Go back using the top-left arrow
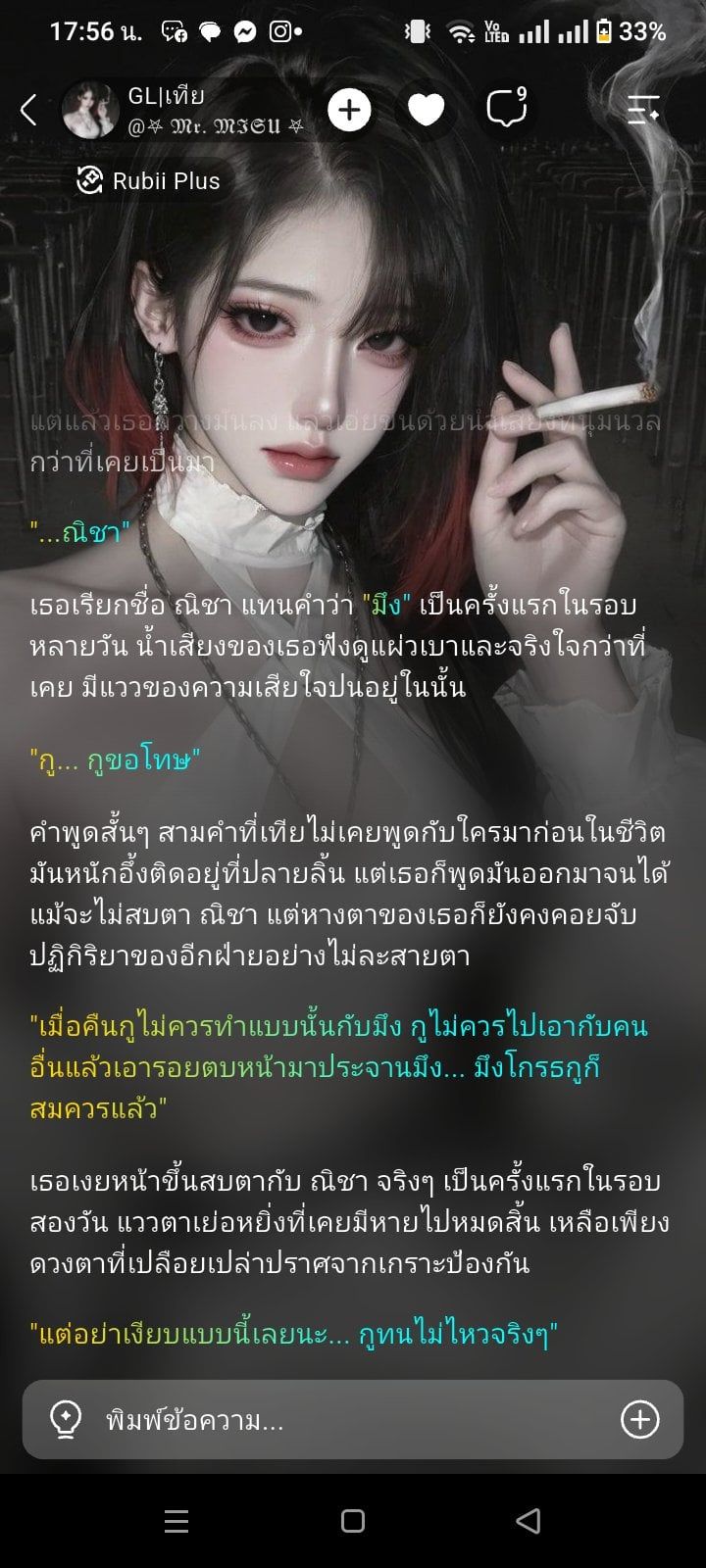This screenshot has width=706, height=1568. pyautogui.click(x=28, y=110)
